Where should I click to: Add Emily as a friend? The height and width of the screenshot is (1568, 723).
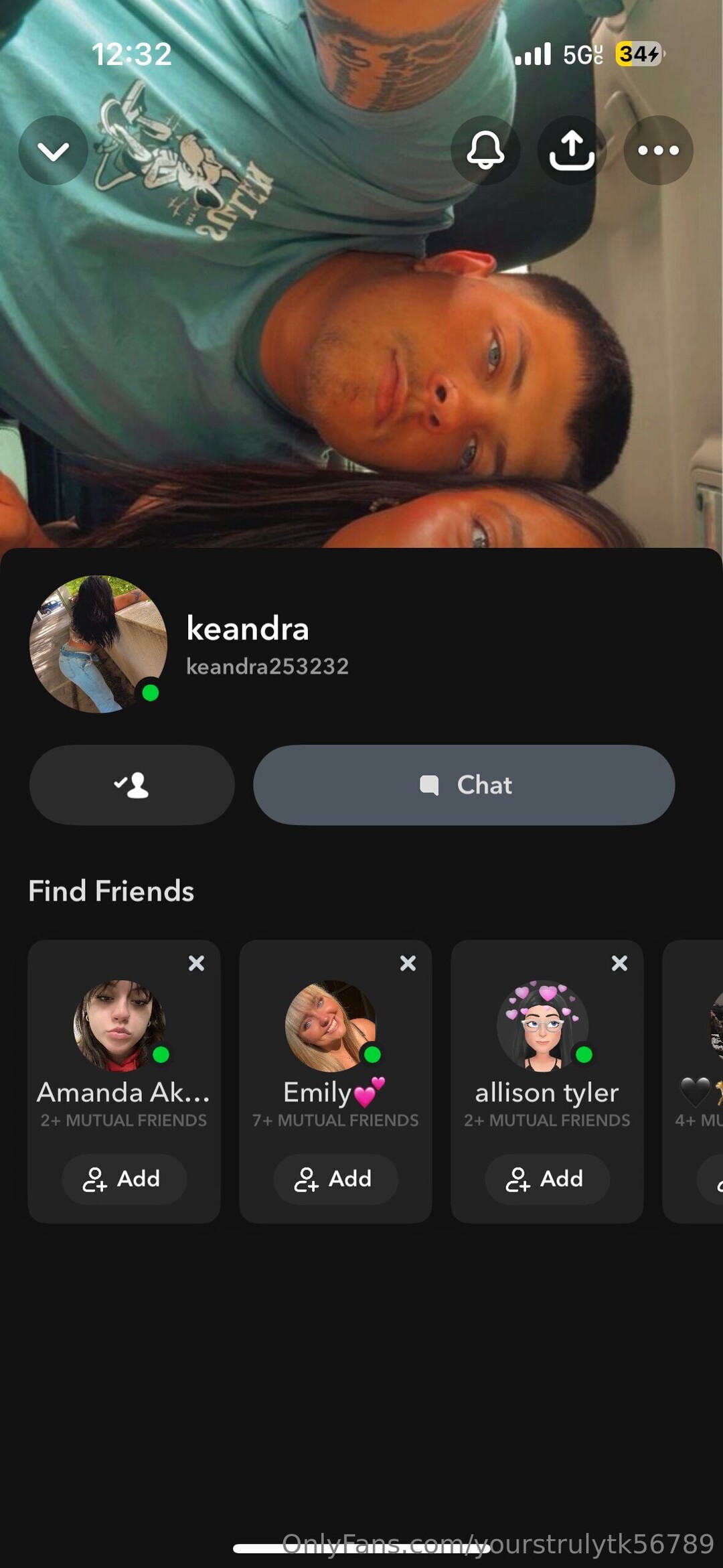[x=335, y=1179]
